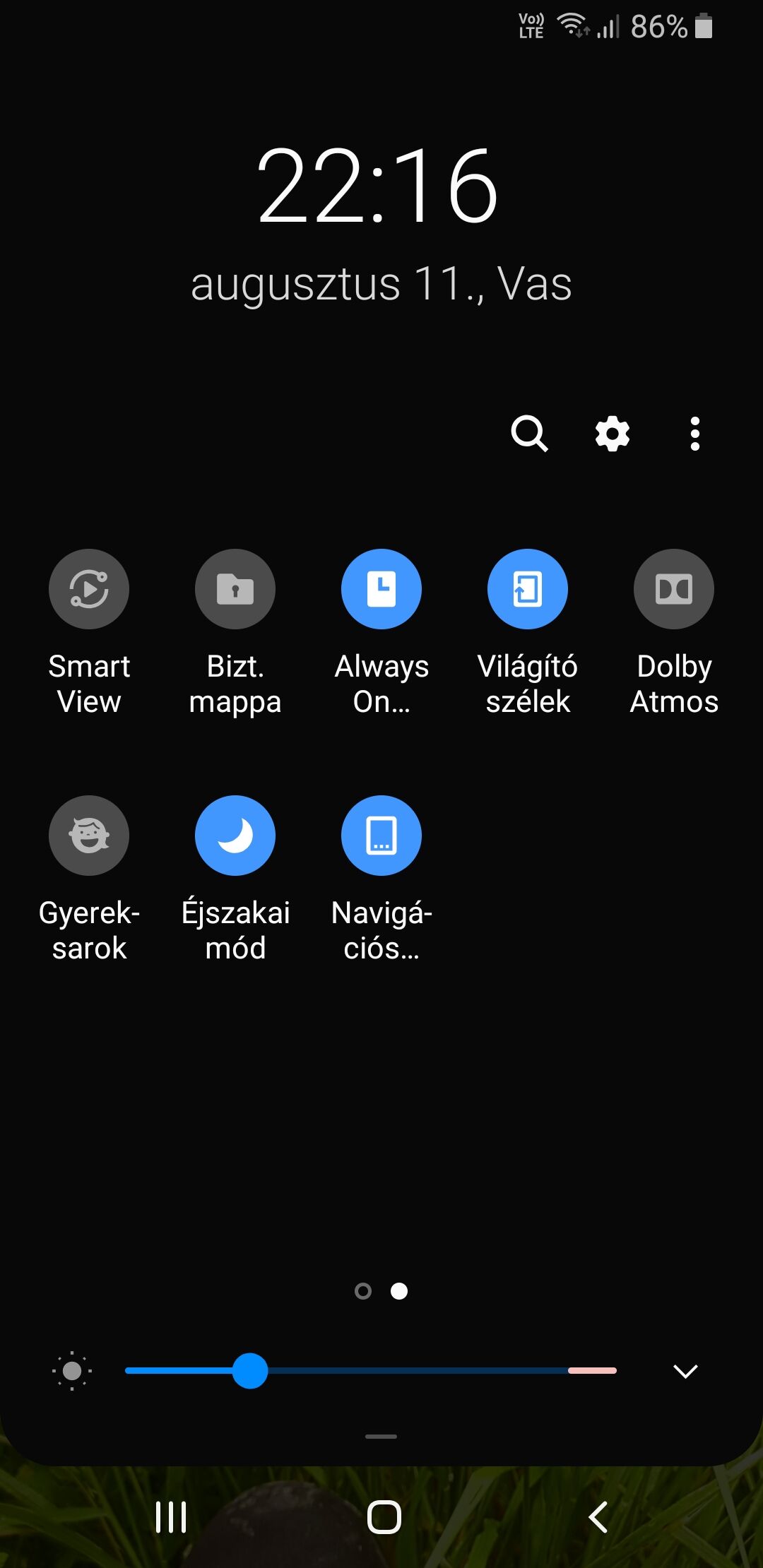The image size is (763, 1568).
Task: Open settings via the gear icon
Action: [612, 433]
